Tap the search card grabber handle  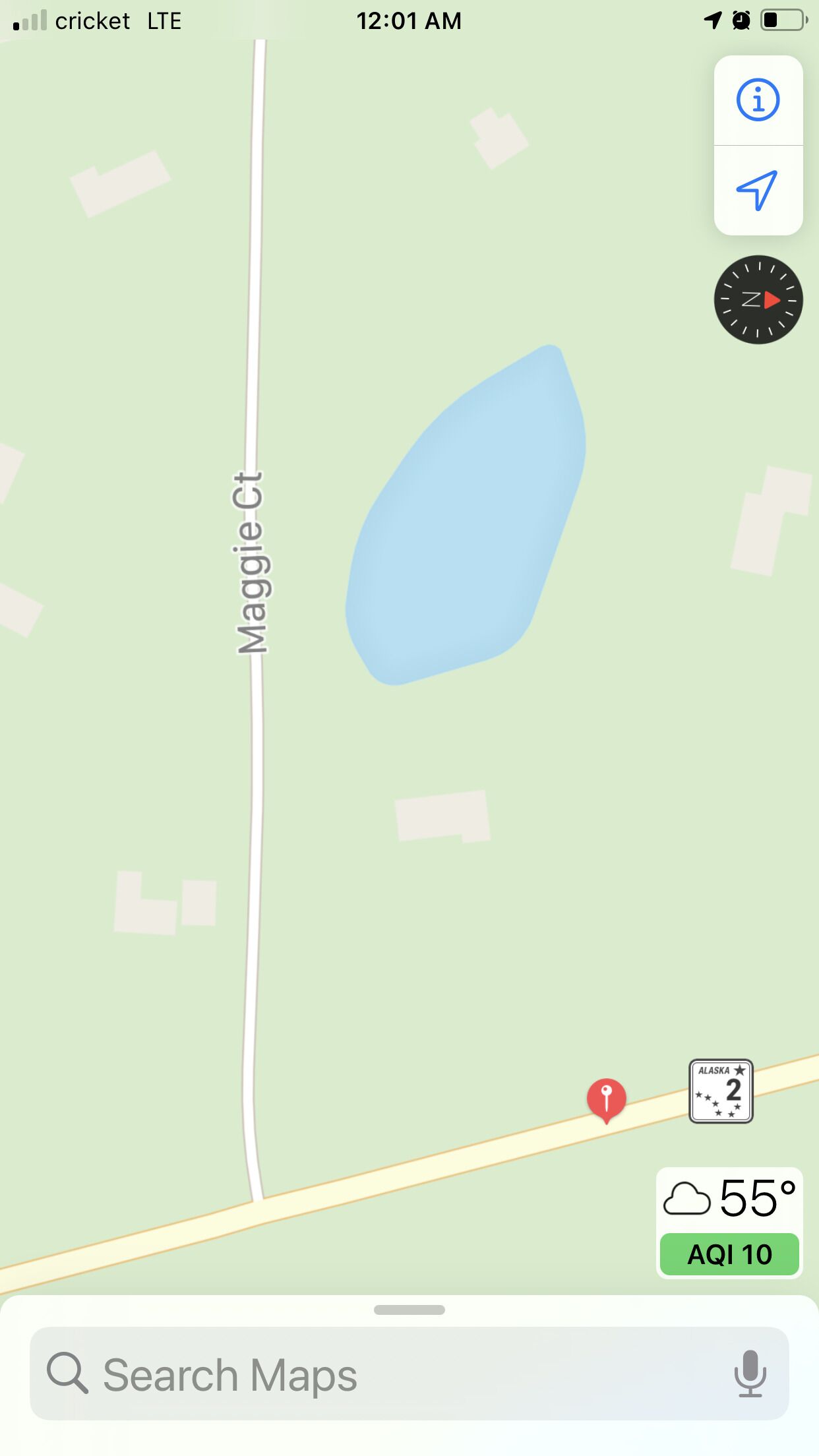(409, 1310)
